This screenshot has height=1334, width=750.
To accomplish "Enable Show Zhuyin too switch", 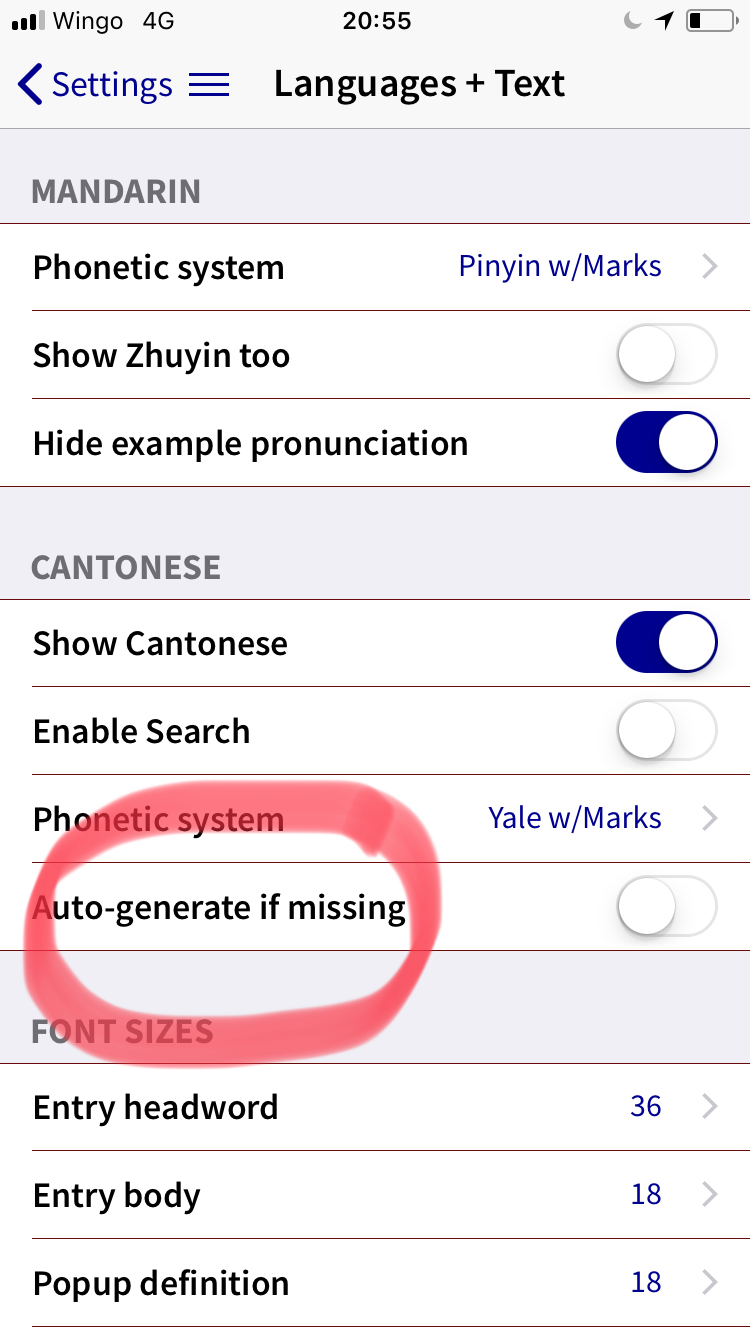I will [667, 355].
